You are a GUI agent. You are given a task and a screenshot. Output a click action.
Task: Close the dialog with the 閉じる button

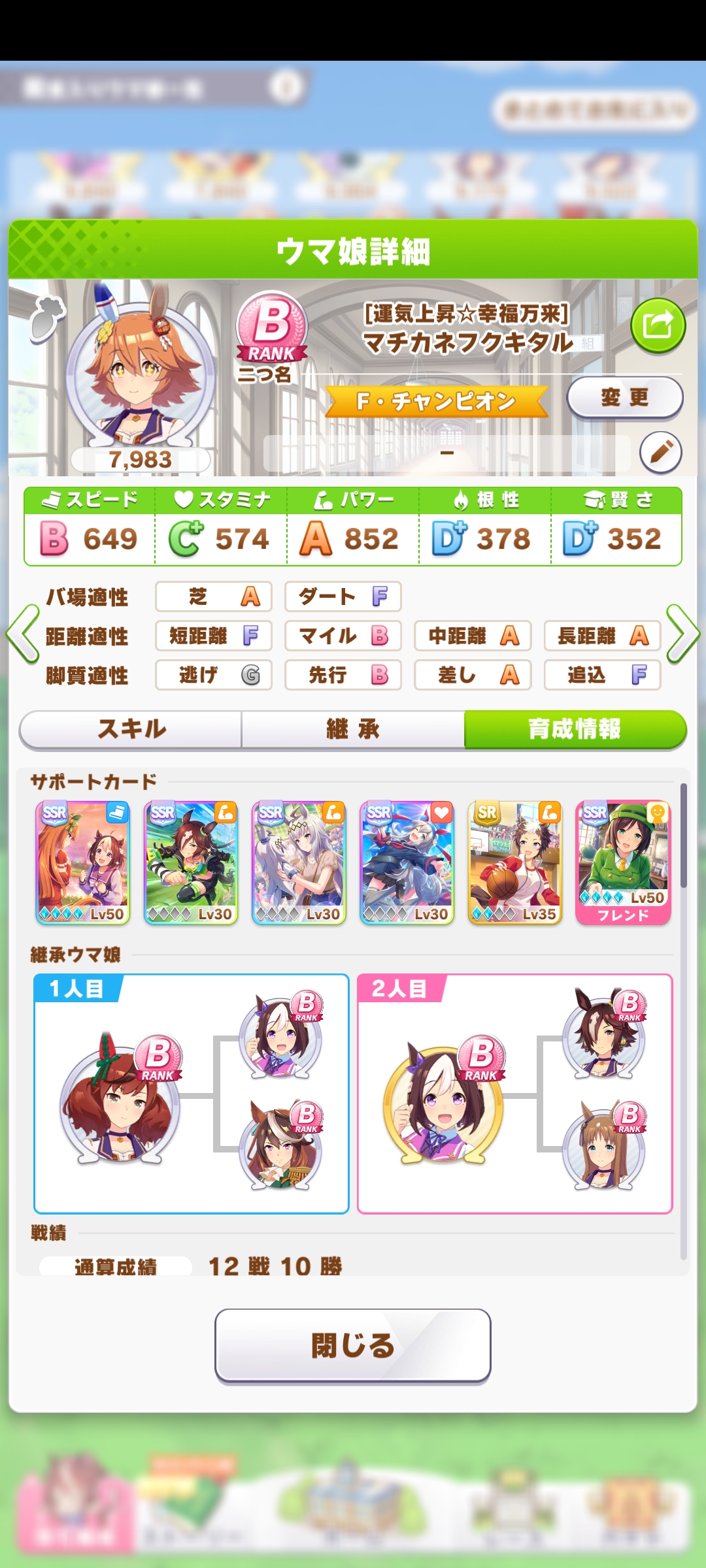click(x=353, y=1345)
